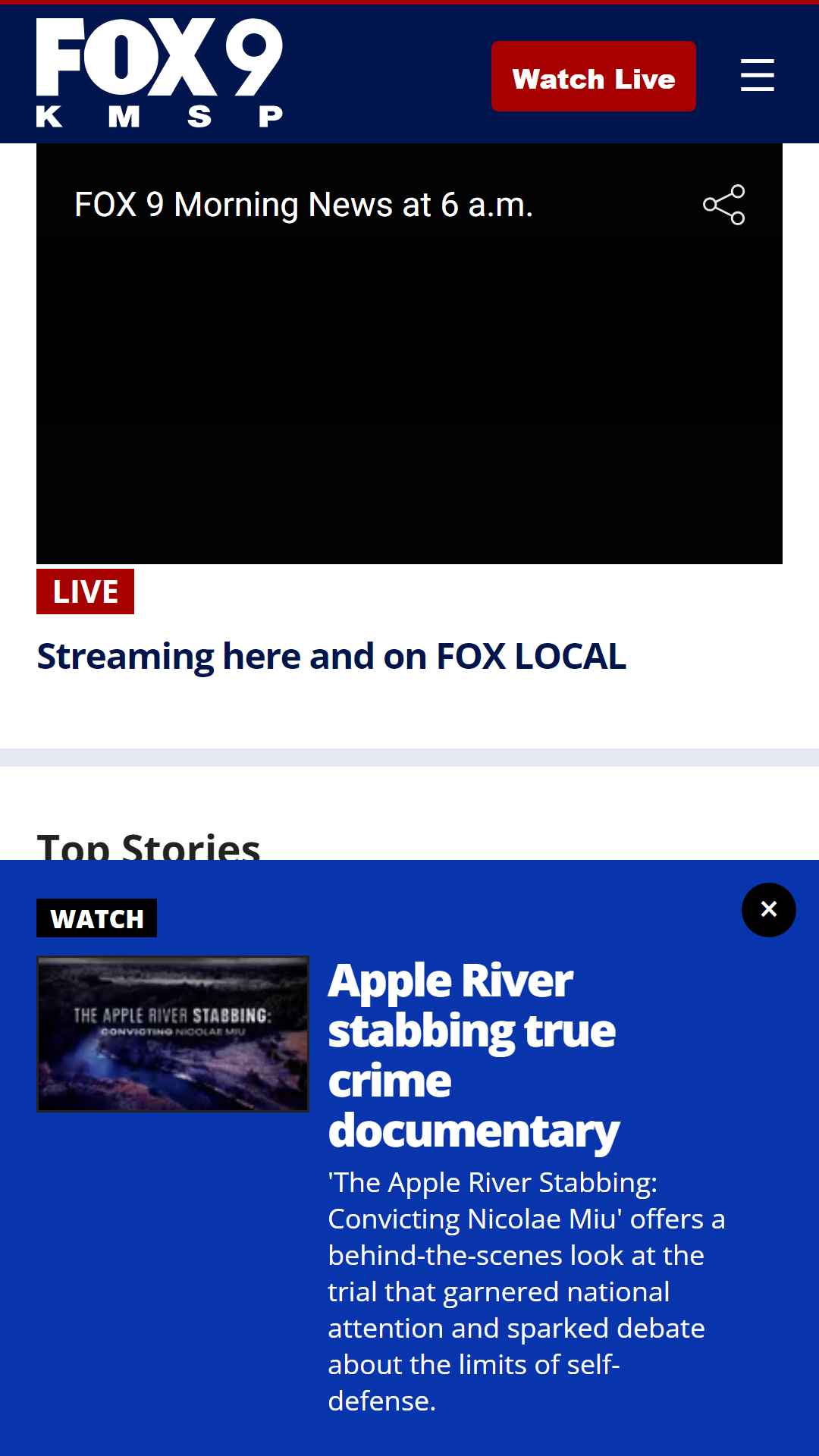The width and height of the screenshot is (819, 1456).
Task: Dismiss the Apple River documentary banner
Action: 768,910
